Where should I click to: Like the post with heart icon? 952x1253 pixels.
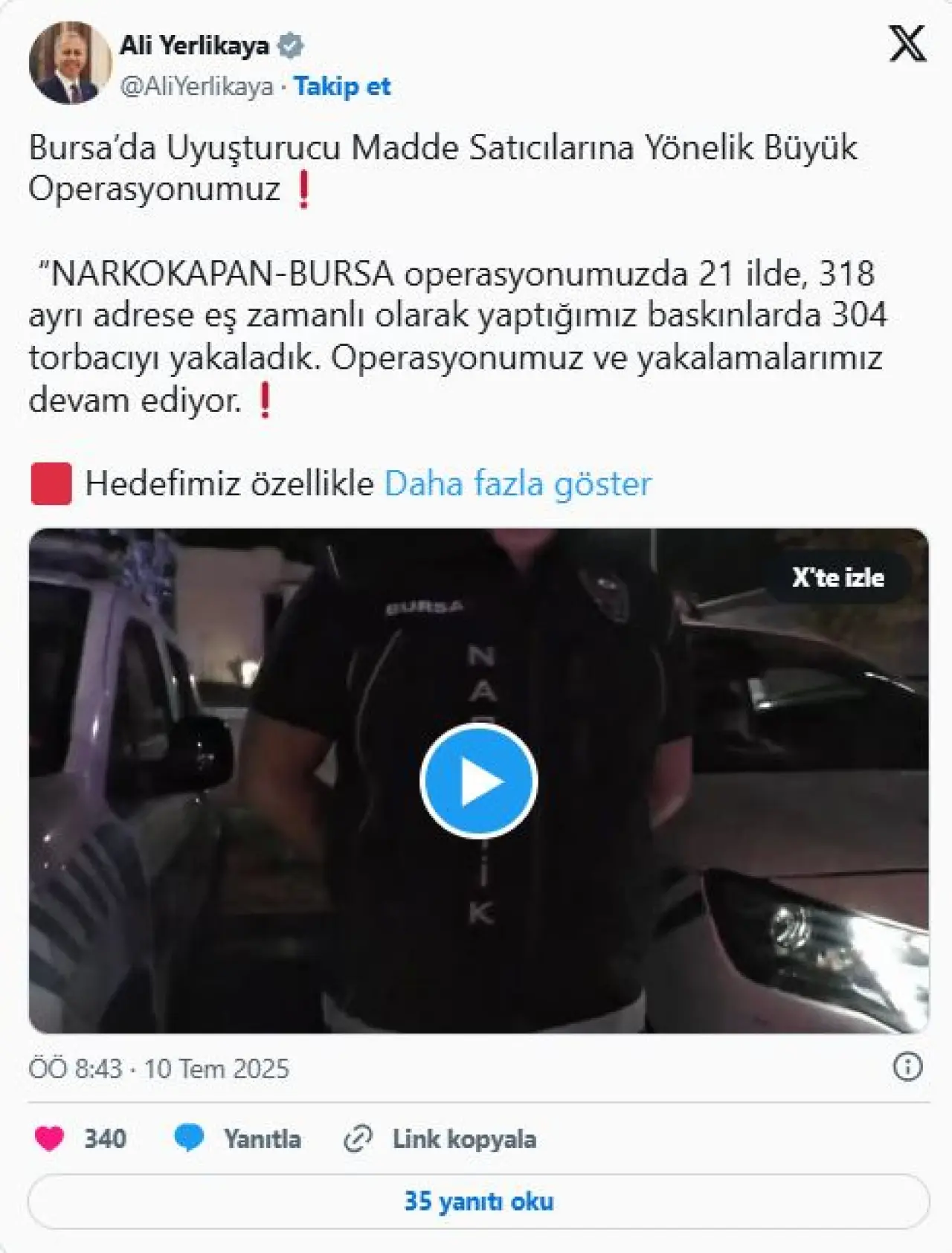[50, 1138]
